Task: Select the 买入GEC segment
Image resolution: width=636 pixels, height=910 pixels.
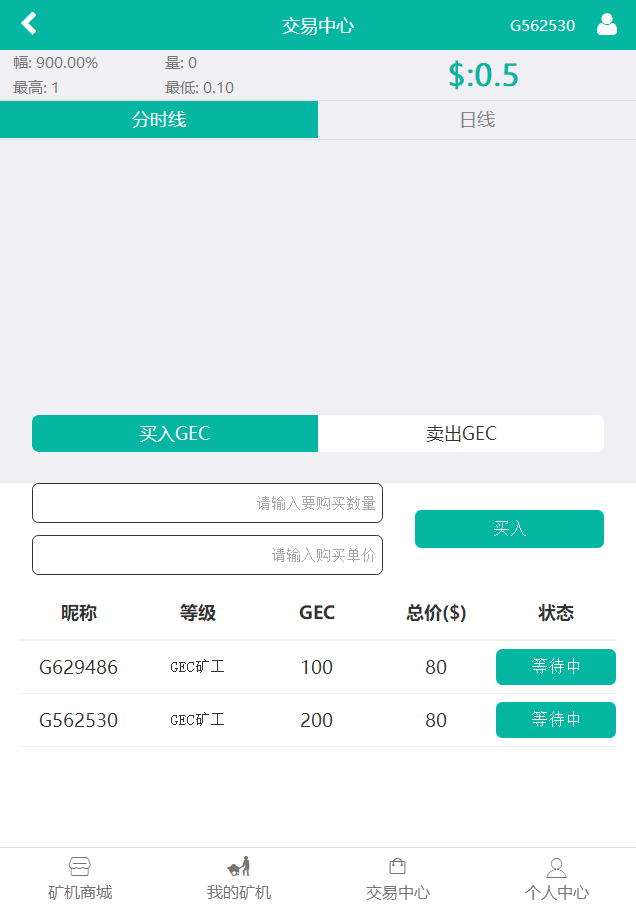Action: (x=175, y=434)
